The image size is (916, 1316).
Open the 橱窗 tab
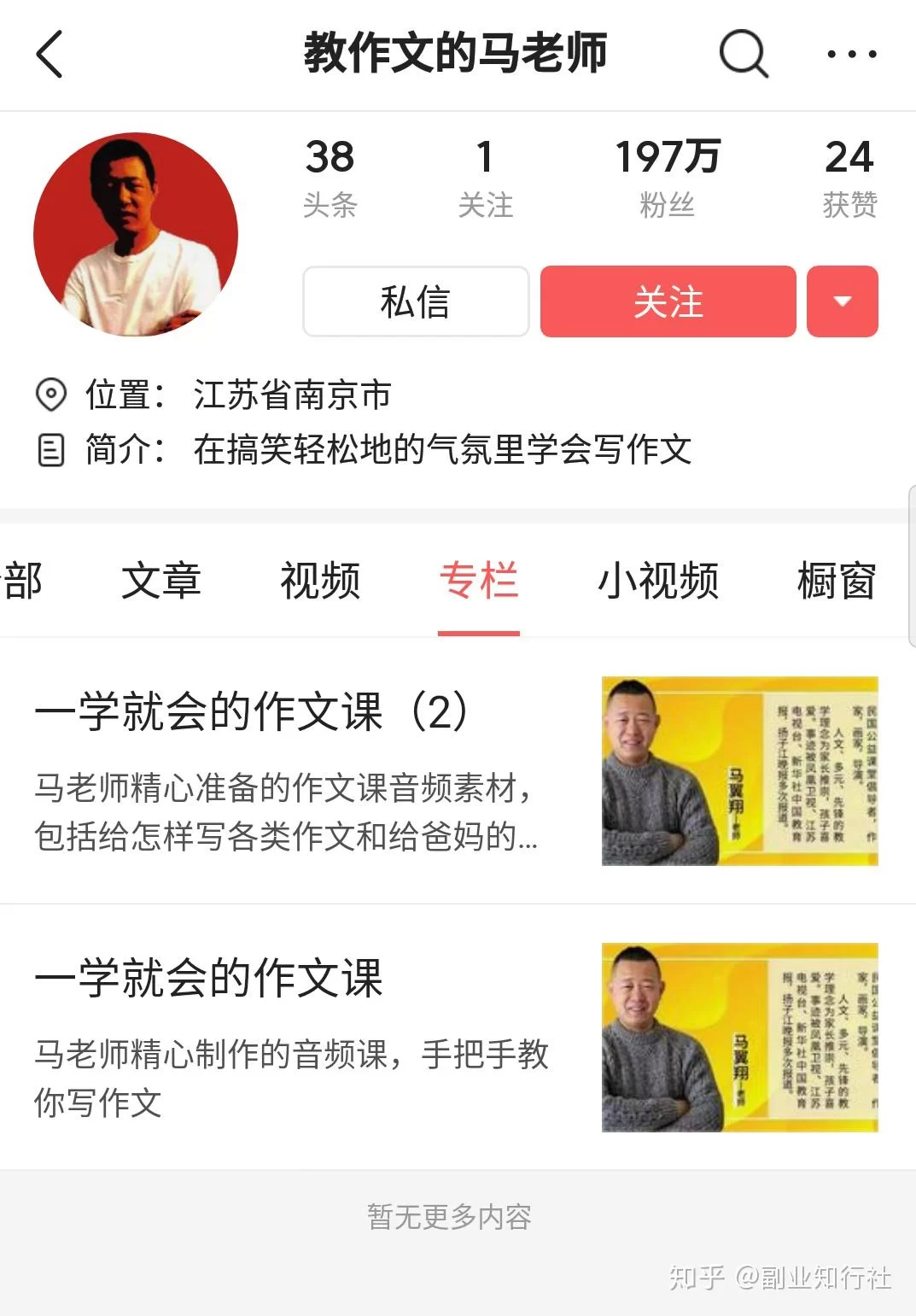click(836, 581)
